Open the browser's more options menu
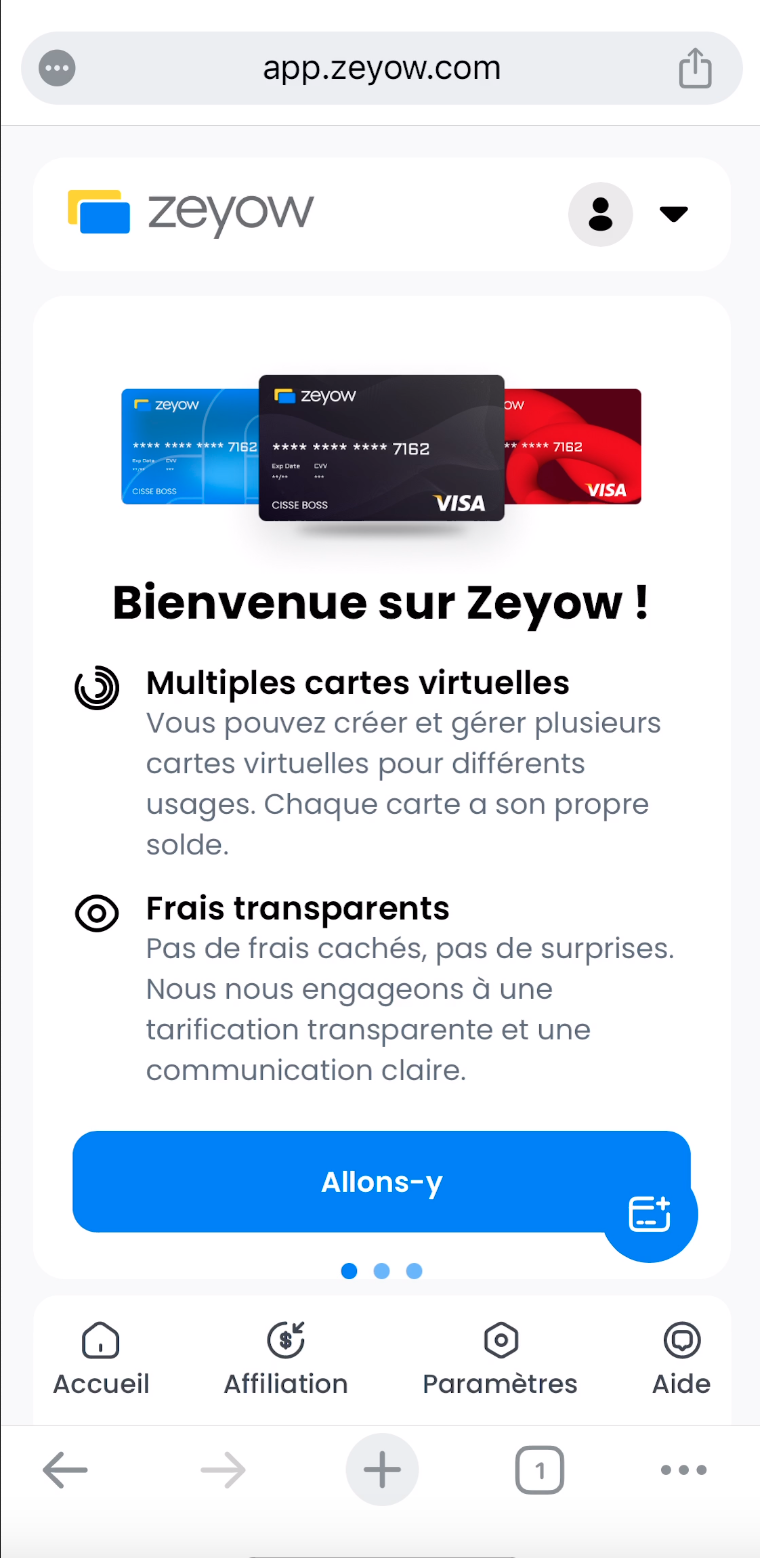 (684, 1470)
